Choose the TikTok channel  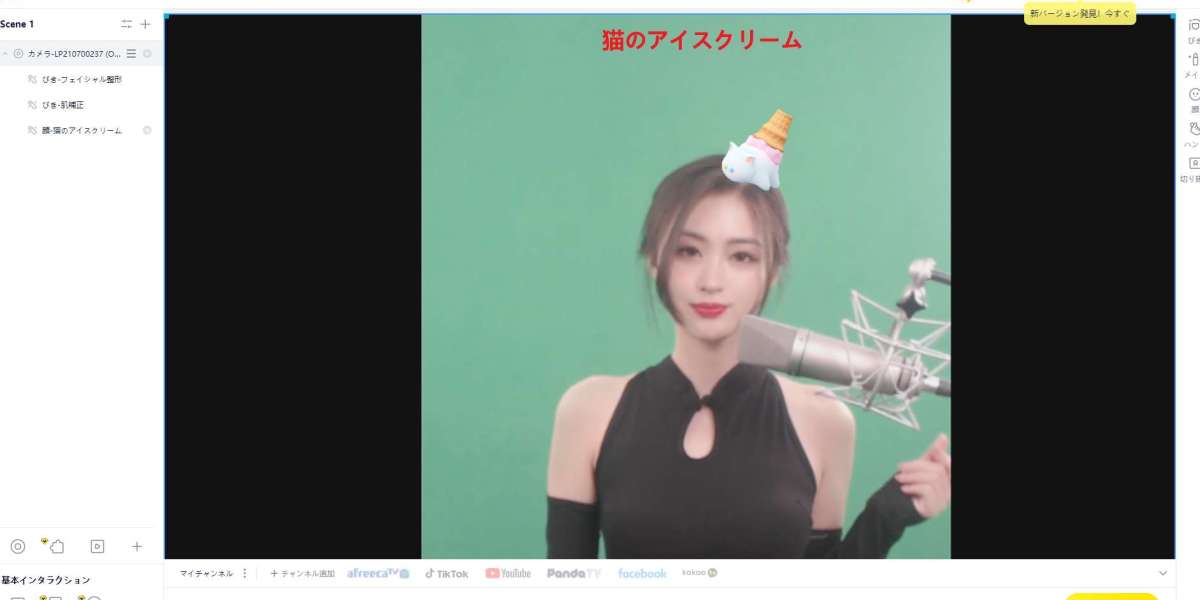(446, 573)
